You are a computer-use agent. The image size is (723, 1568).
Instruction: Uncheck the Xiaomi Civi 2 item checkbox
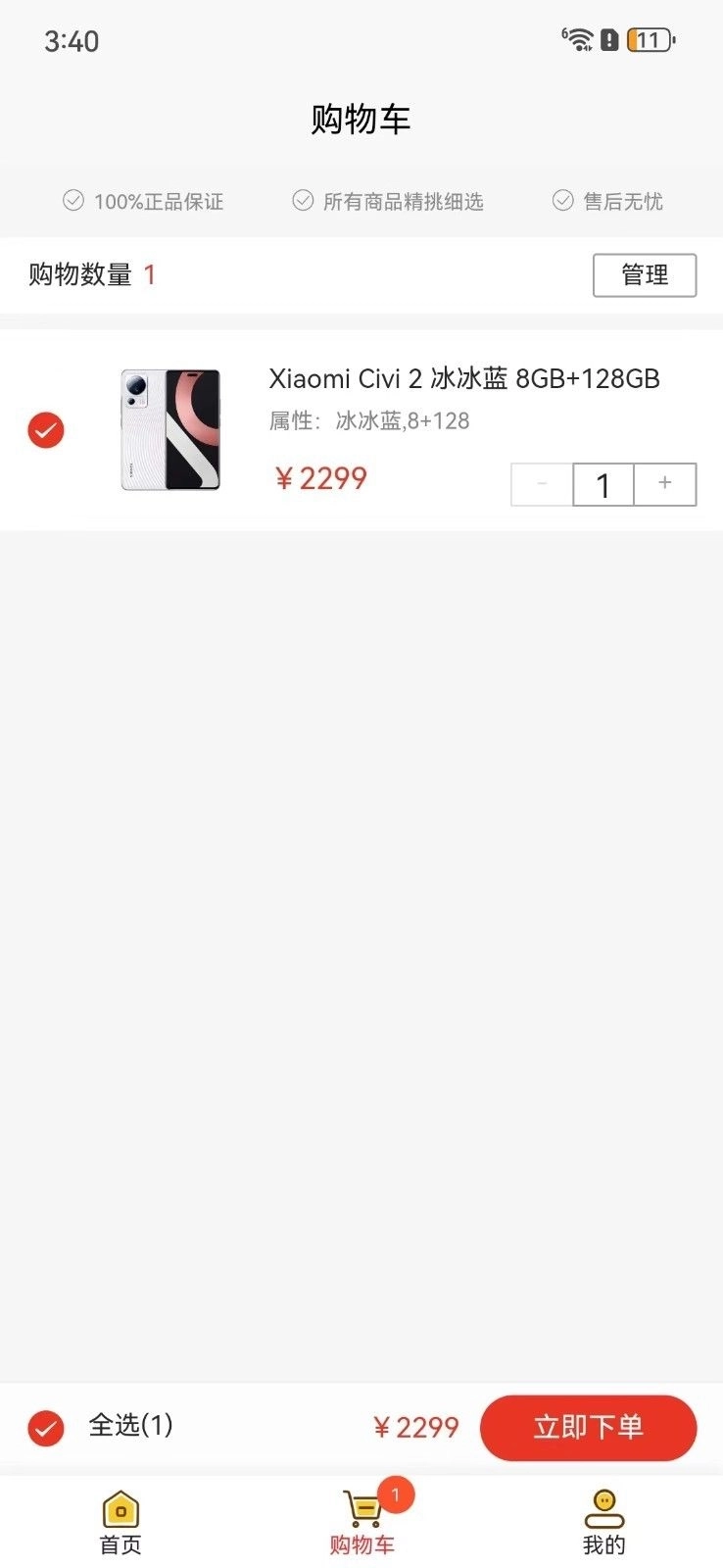46,430
